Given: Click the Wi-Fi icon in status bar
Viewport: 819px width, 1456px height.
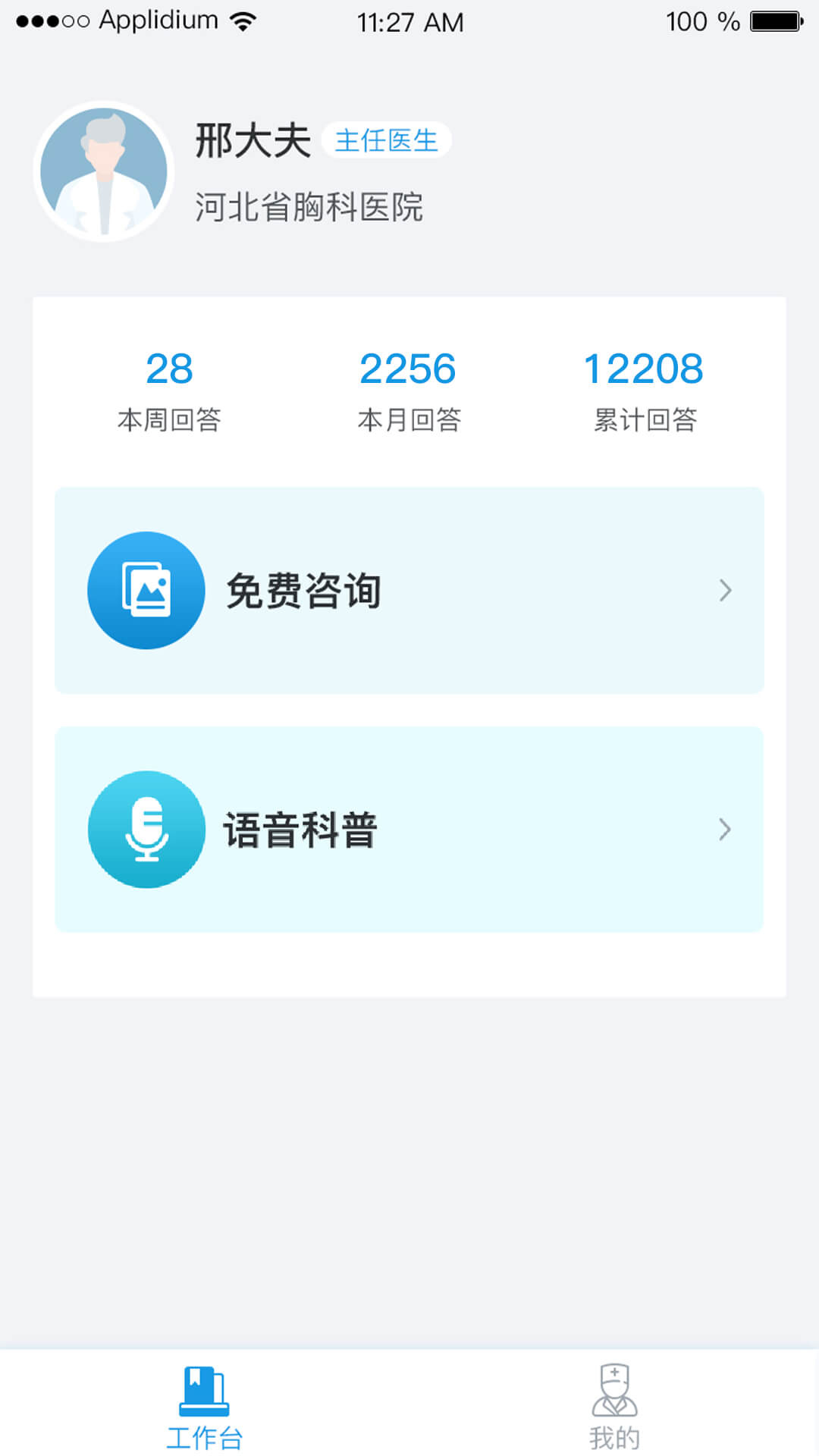Looking at the screenshot, I should [241, 20].
